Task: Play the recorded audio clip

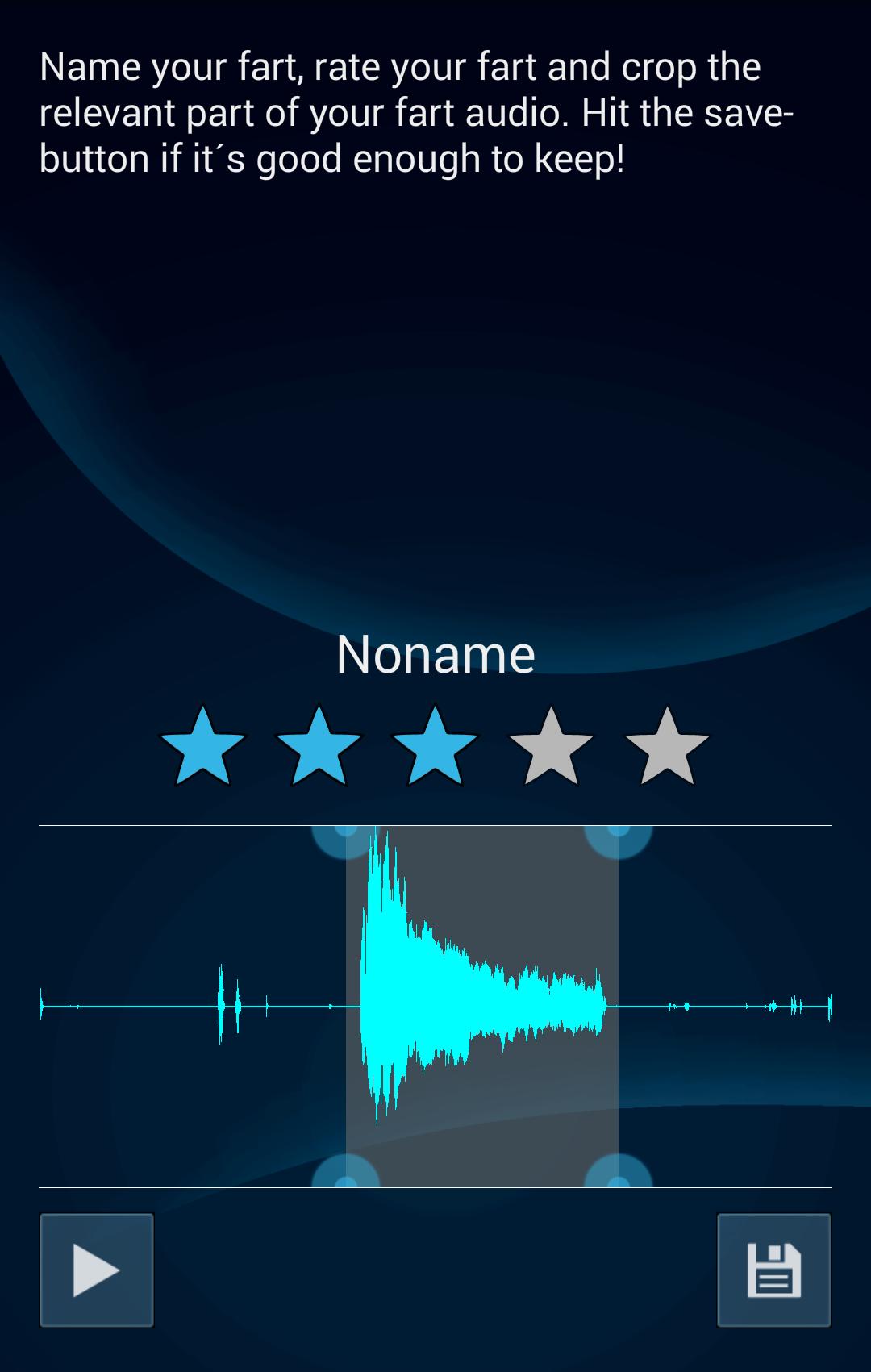Action: point(96,1270)
